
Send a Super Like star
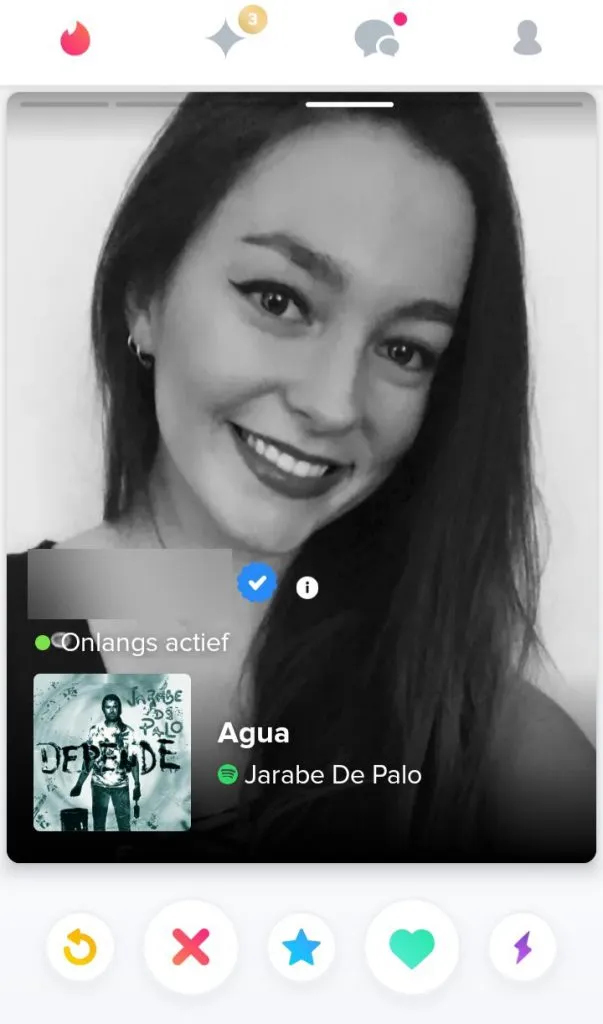301,946
